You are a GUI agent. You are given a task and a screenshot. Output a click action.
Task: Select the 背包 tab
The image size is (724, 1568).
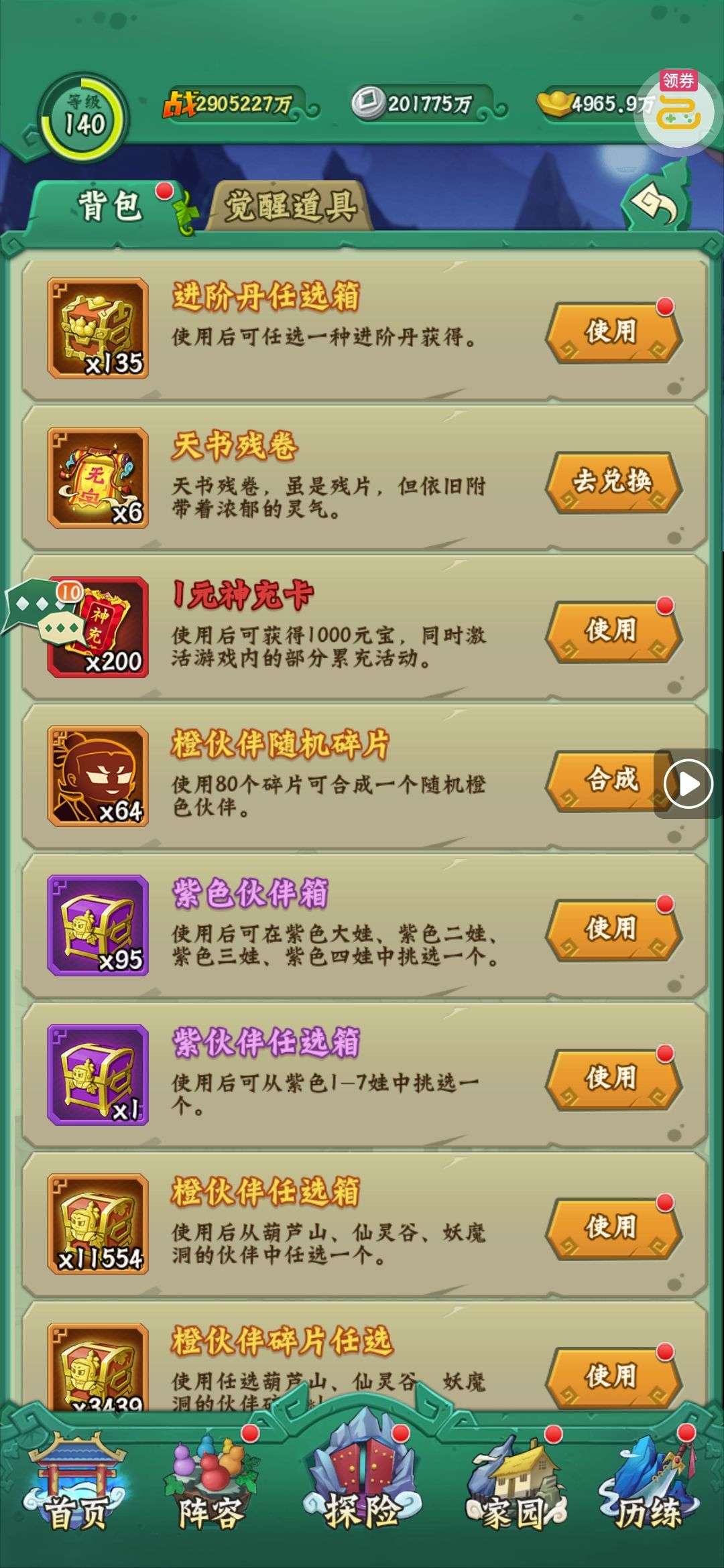109,206
